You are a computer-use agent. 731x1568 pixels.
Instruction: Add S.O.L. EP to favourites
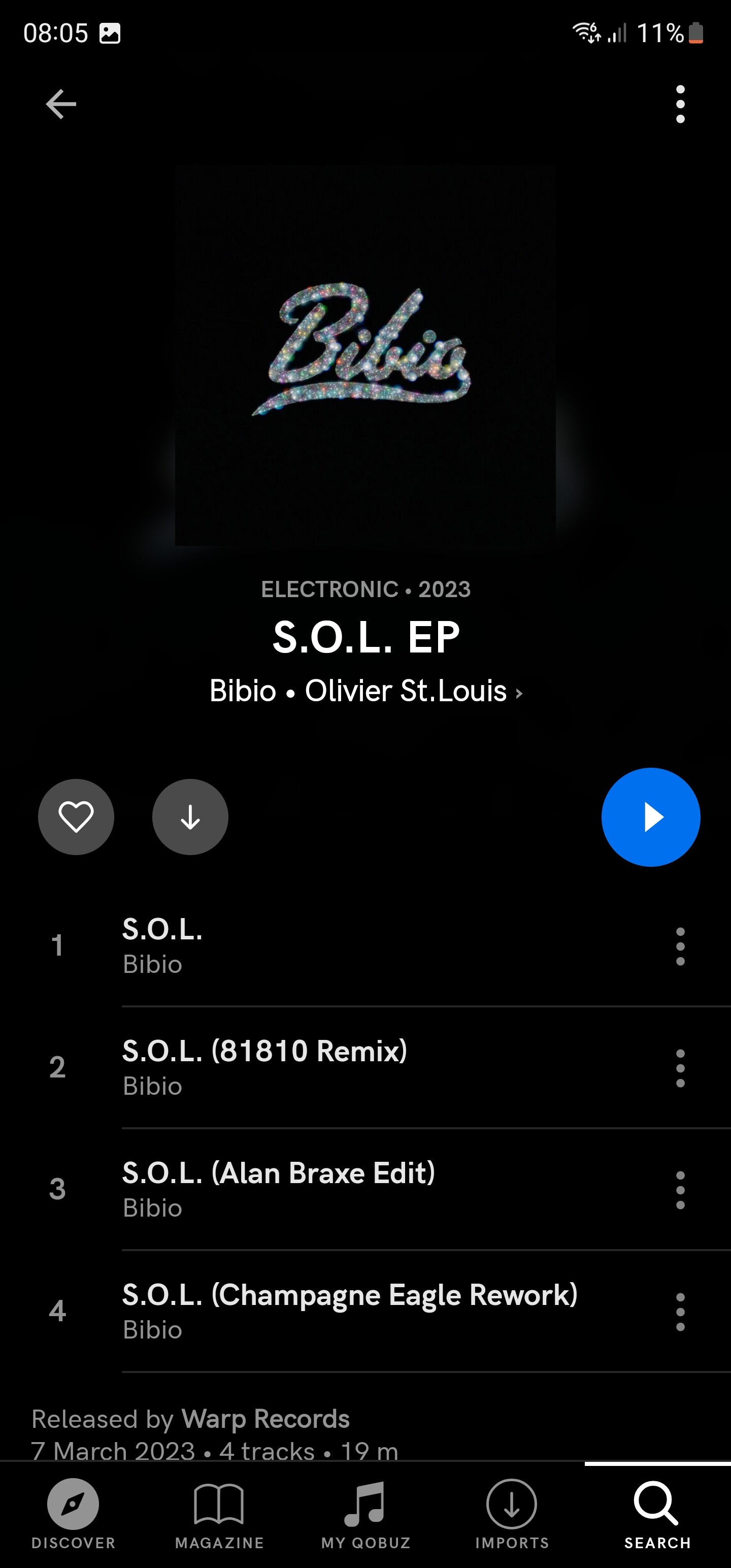[x=76, y=817]
